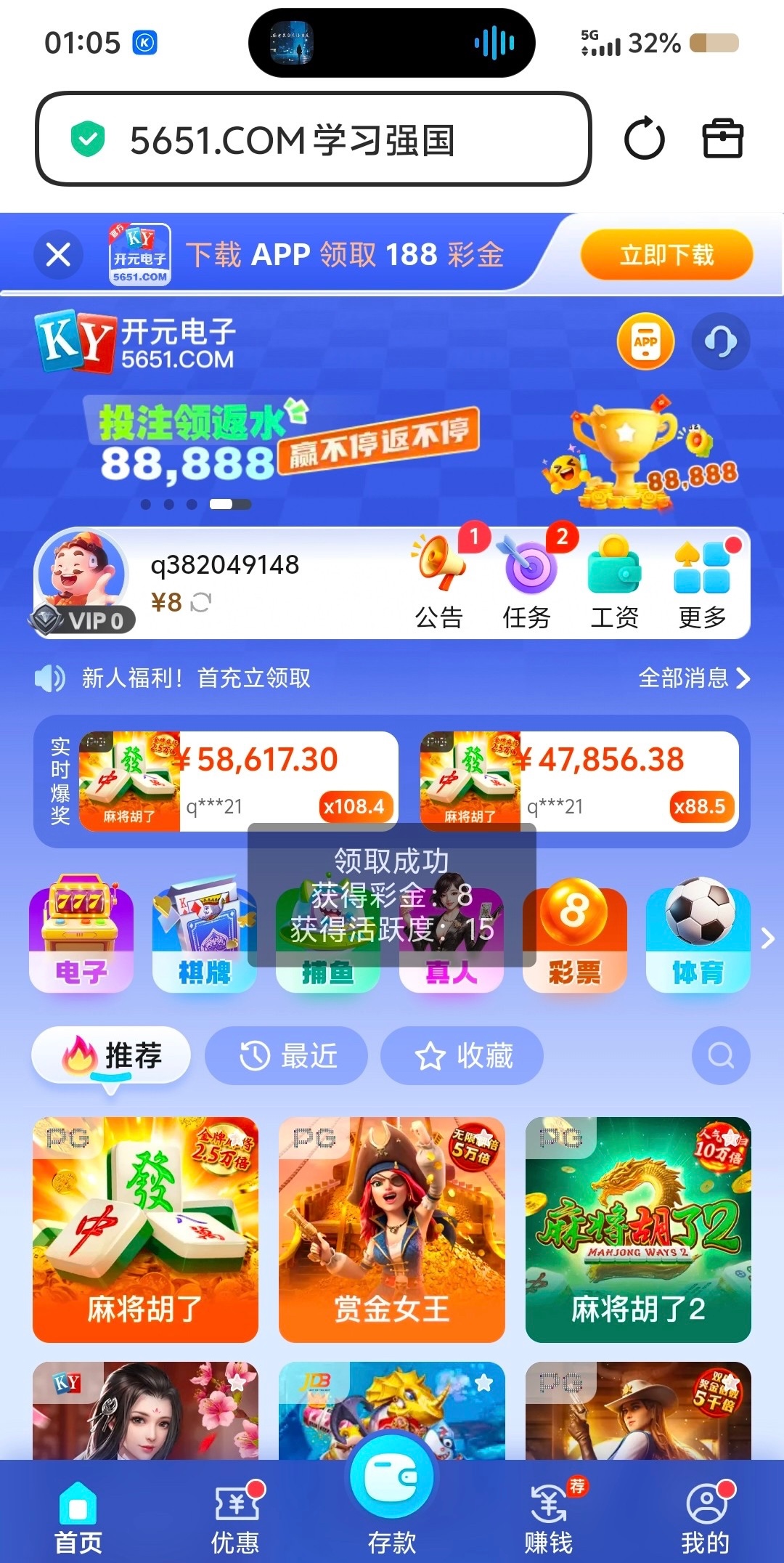Reload the page with the refresh icon
The image size is (784, 1563).
point(644,139)
